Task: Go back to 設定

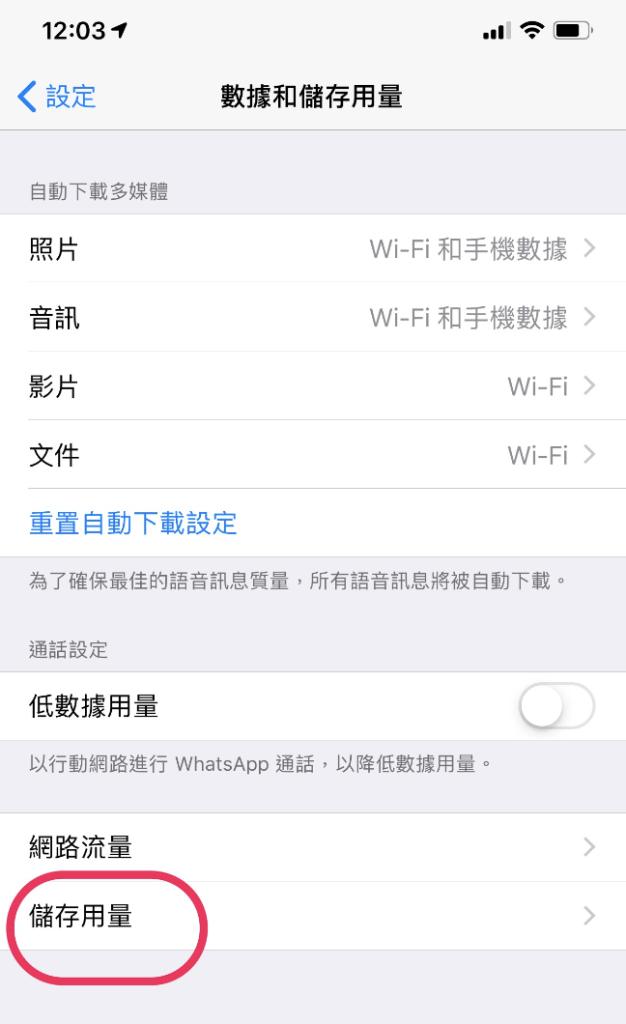Action: tap(57, 97)
